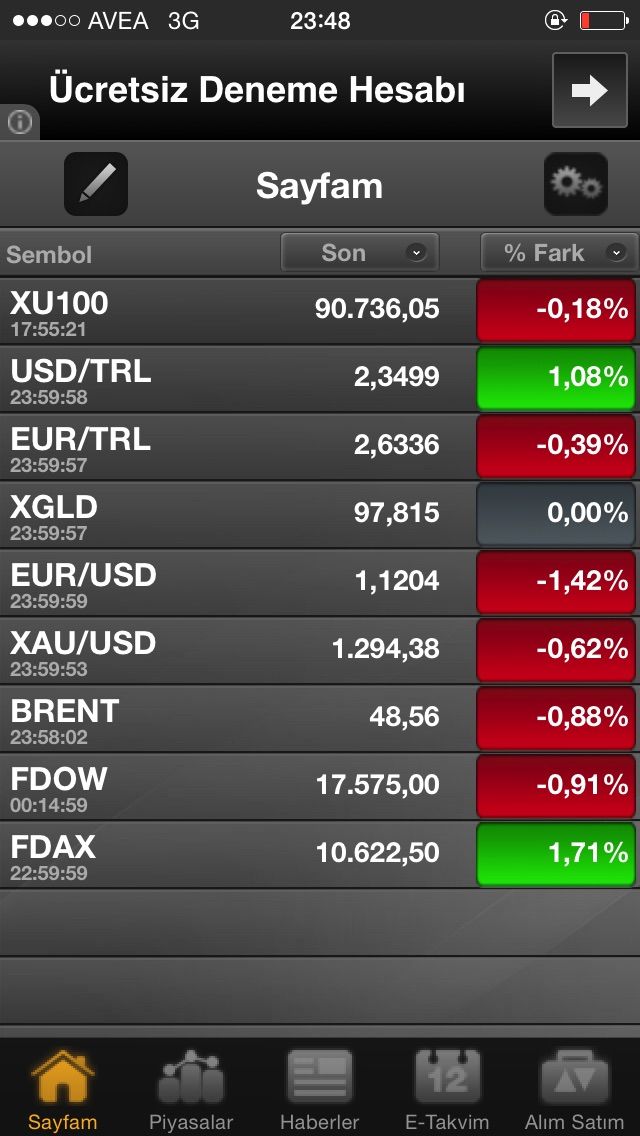Open the gears settings icon
Image resolution: width=640 pixels, height=1136 pixels.
[x=576, y=184]
